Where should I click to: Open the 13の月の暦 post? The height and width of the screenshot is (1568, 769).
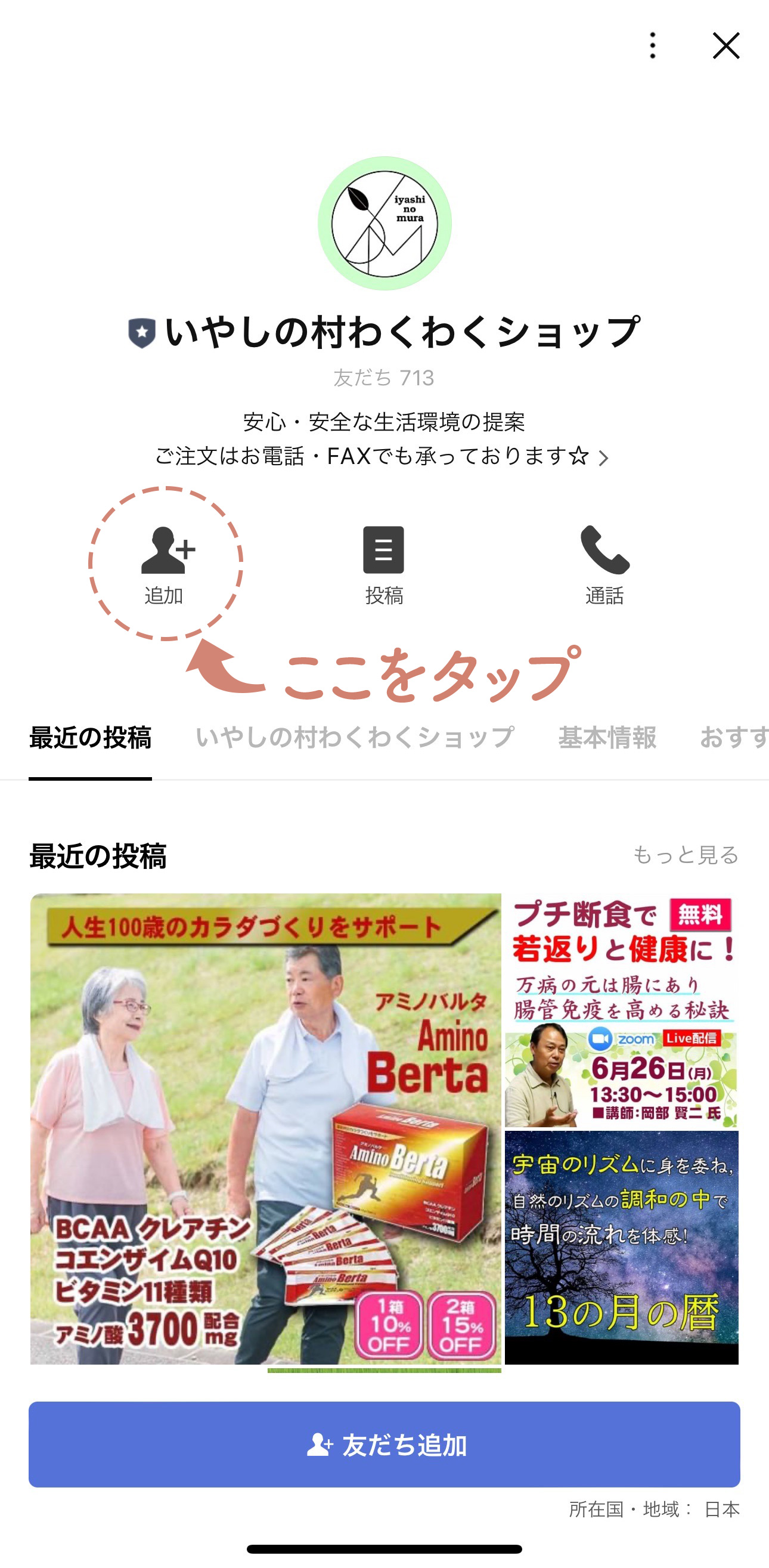621,1247
